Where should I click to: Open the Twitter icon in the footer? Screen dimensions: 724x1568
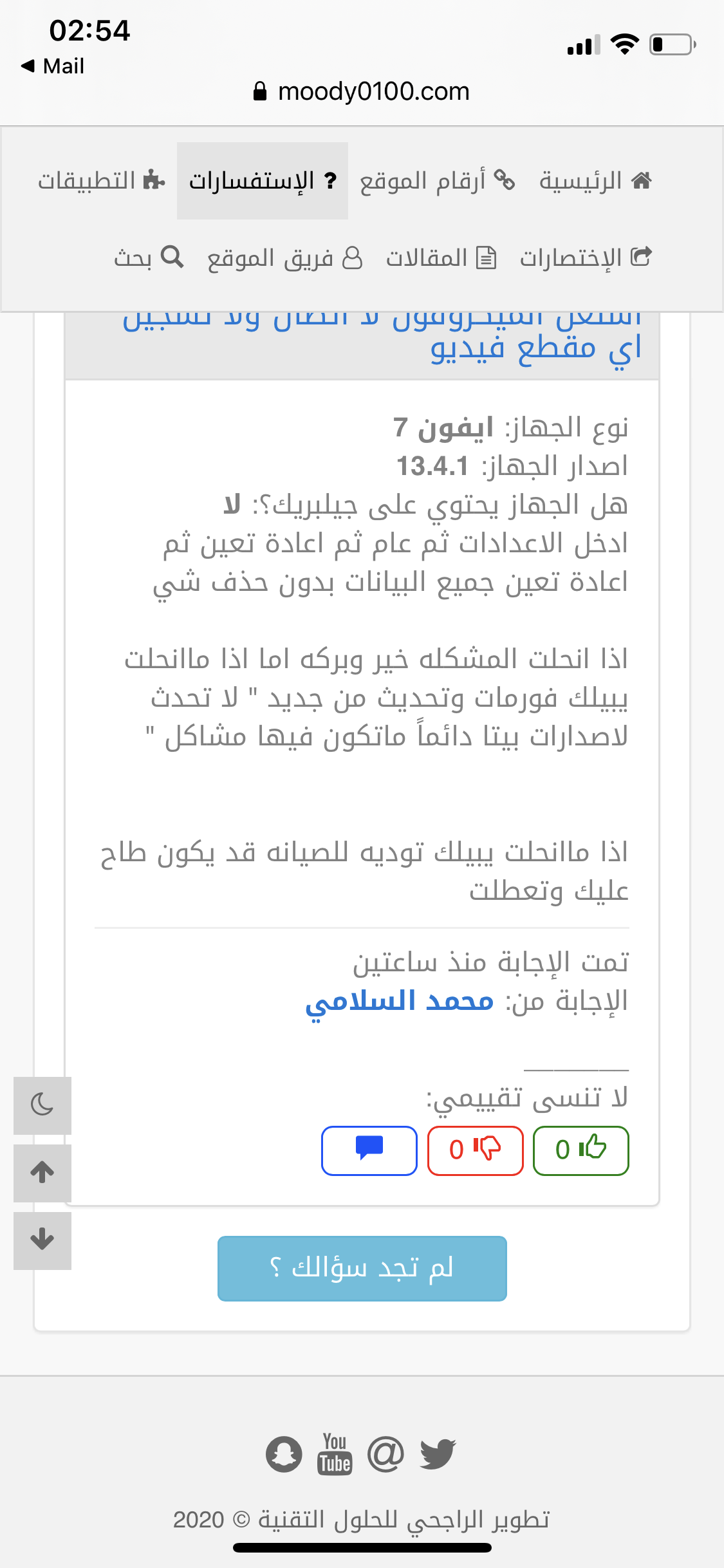pyautogui.click(x=438, y=1454)
